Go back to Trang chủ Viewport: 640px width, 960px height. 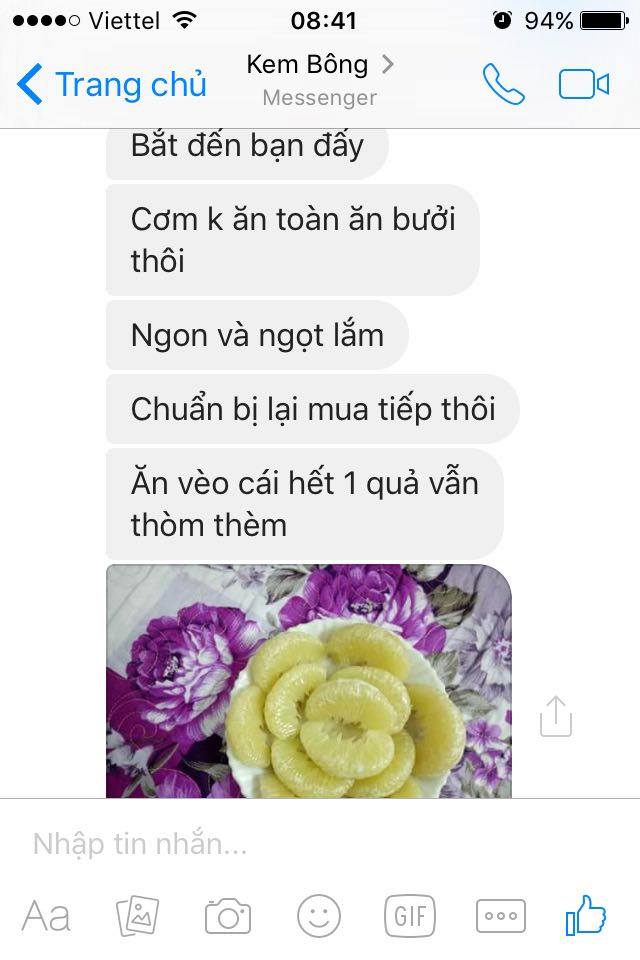tap(112, 85)
